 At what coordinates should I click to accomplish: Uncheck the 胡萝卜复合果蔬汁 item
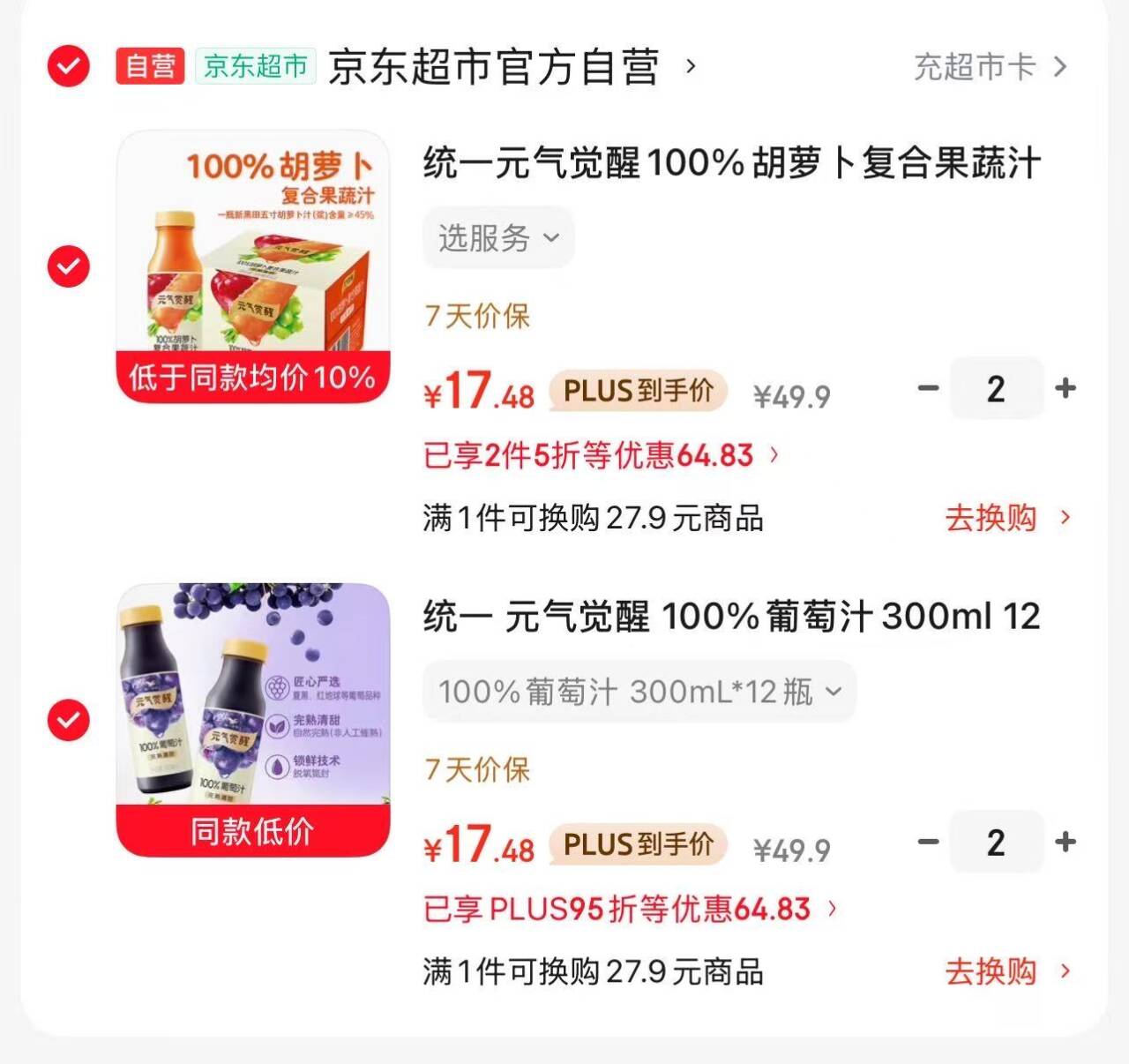(x=69, y=266)
